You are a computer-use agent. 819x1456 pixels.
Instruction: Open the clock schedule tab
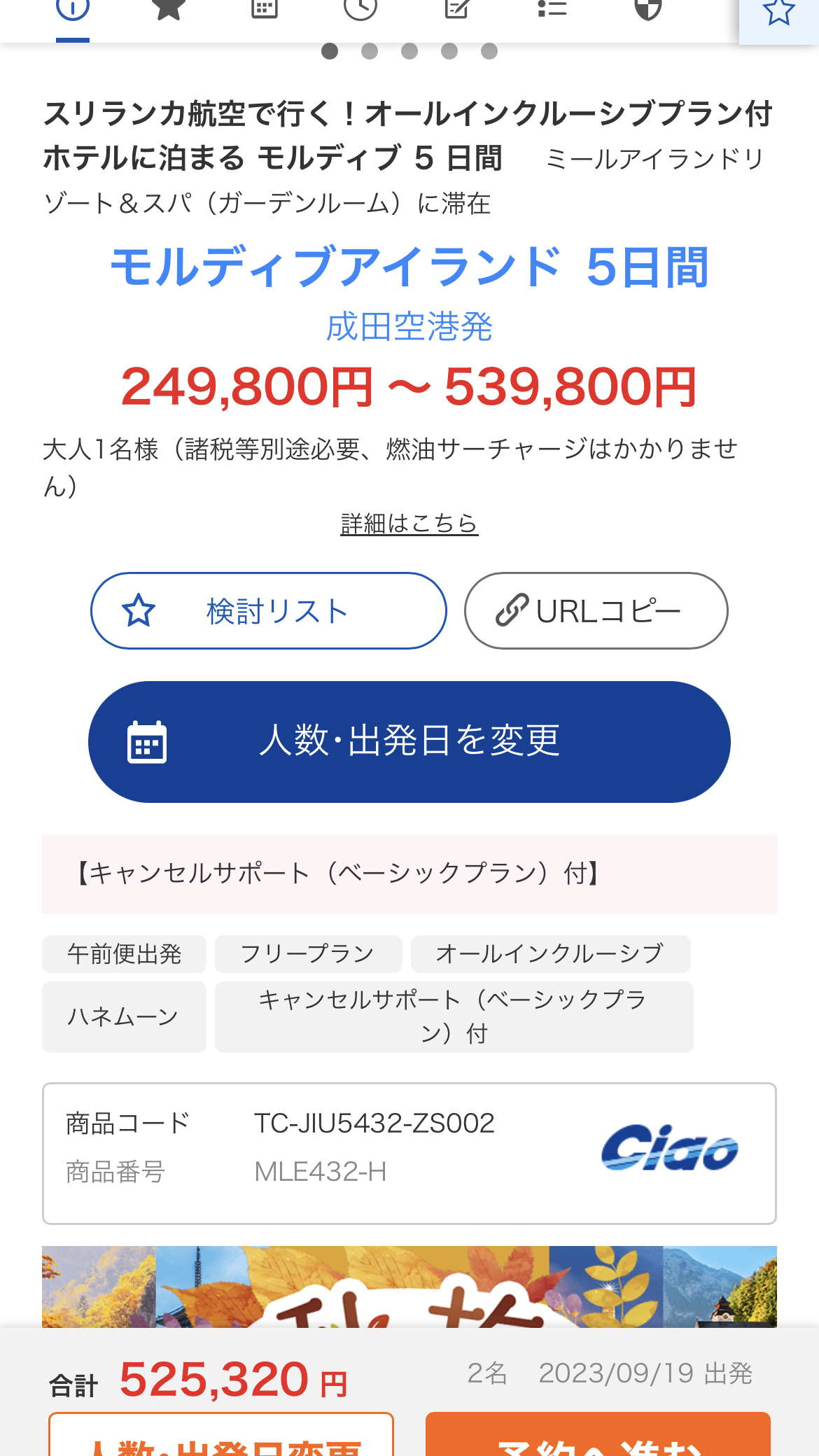coord(360,10)
